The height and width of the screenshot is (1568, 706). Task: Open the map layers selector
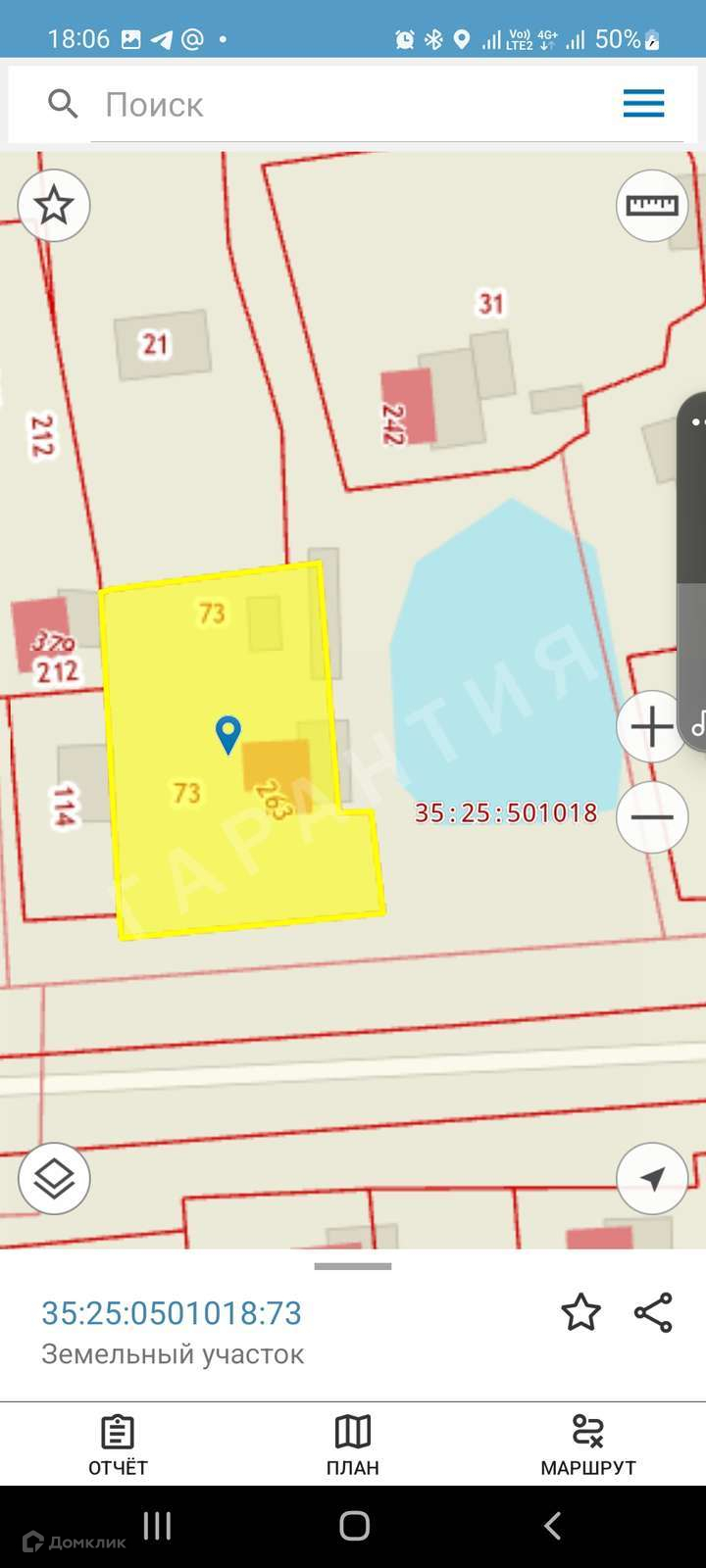coord(54,1178)
